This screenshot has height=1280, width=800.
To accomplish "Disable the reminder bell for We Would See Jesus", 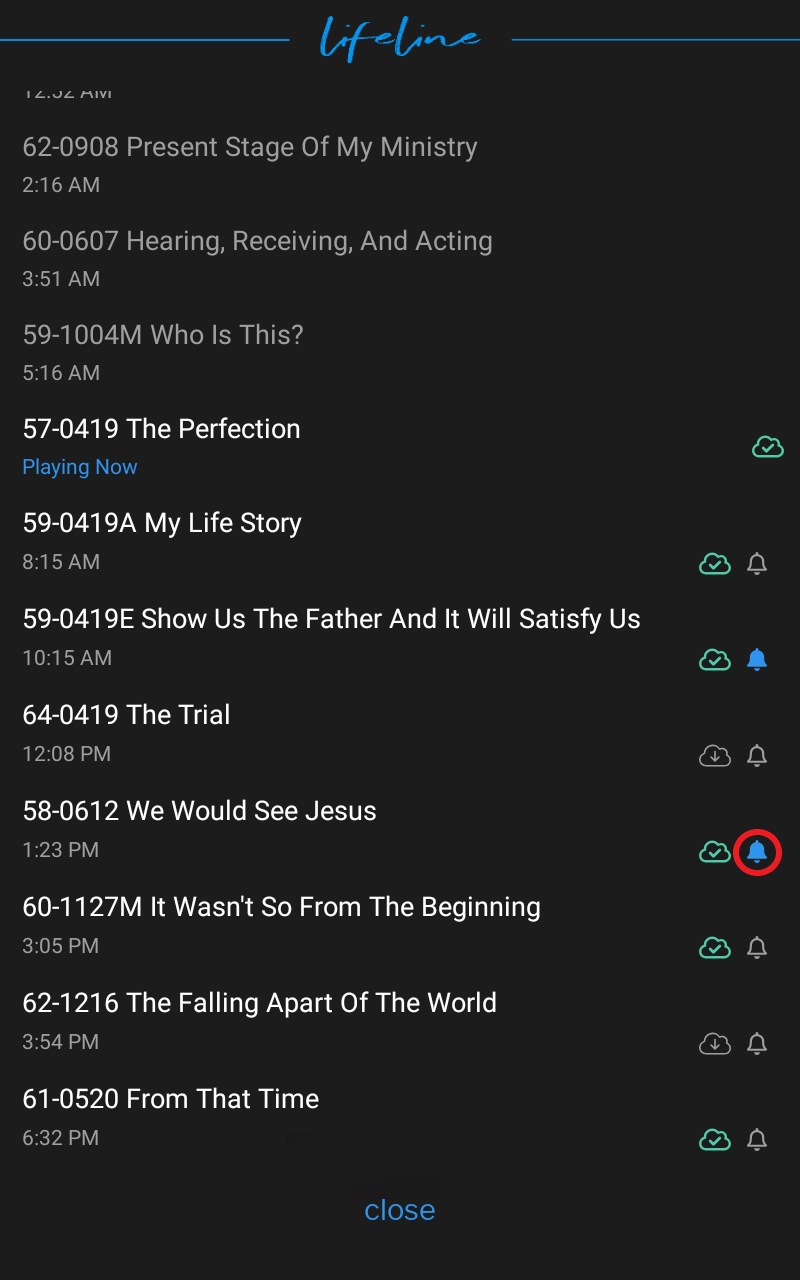I will point(757,852).
